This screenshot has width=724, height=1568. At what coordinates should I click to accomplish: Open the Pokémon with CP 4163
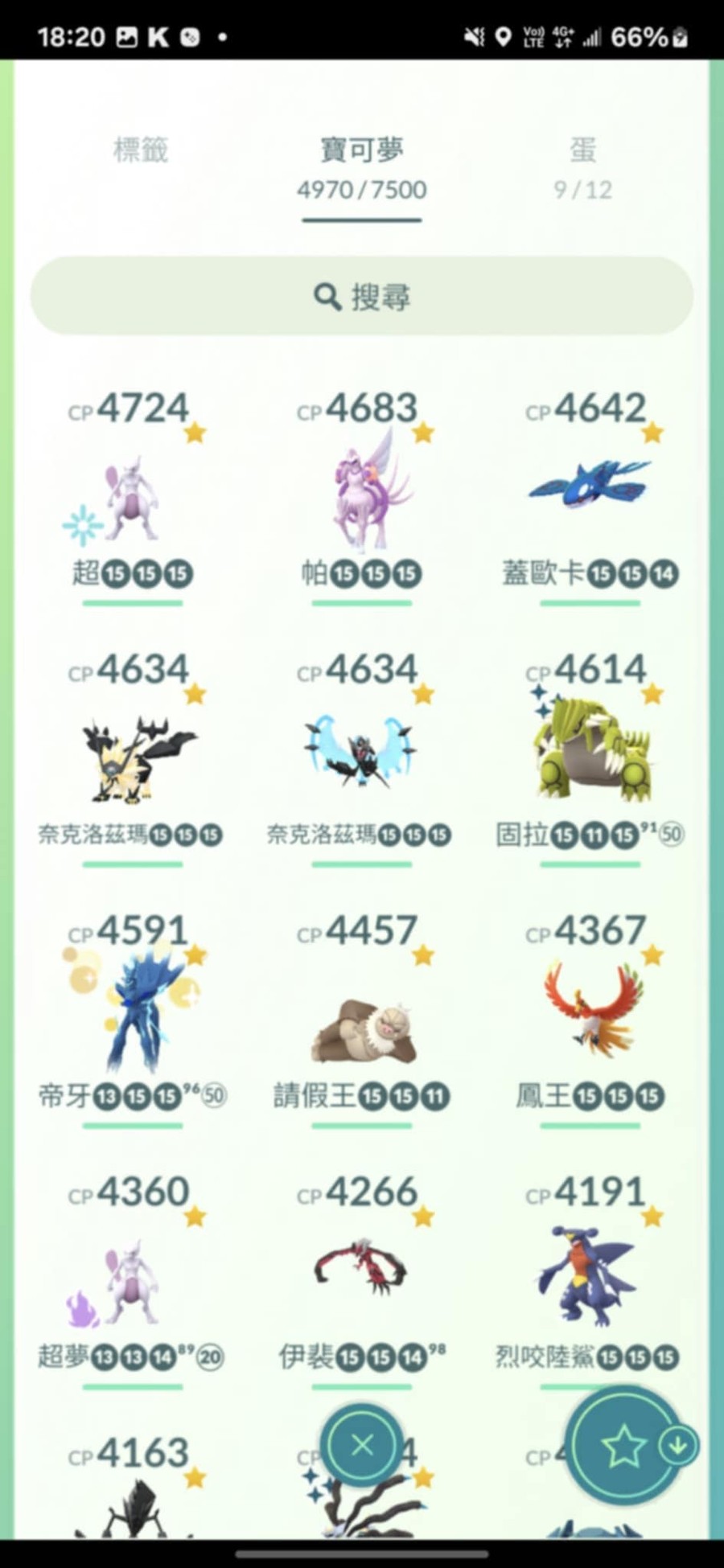(x=133, y=1496)
